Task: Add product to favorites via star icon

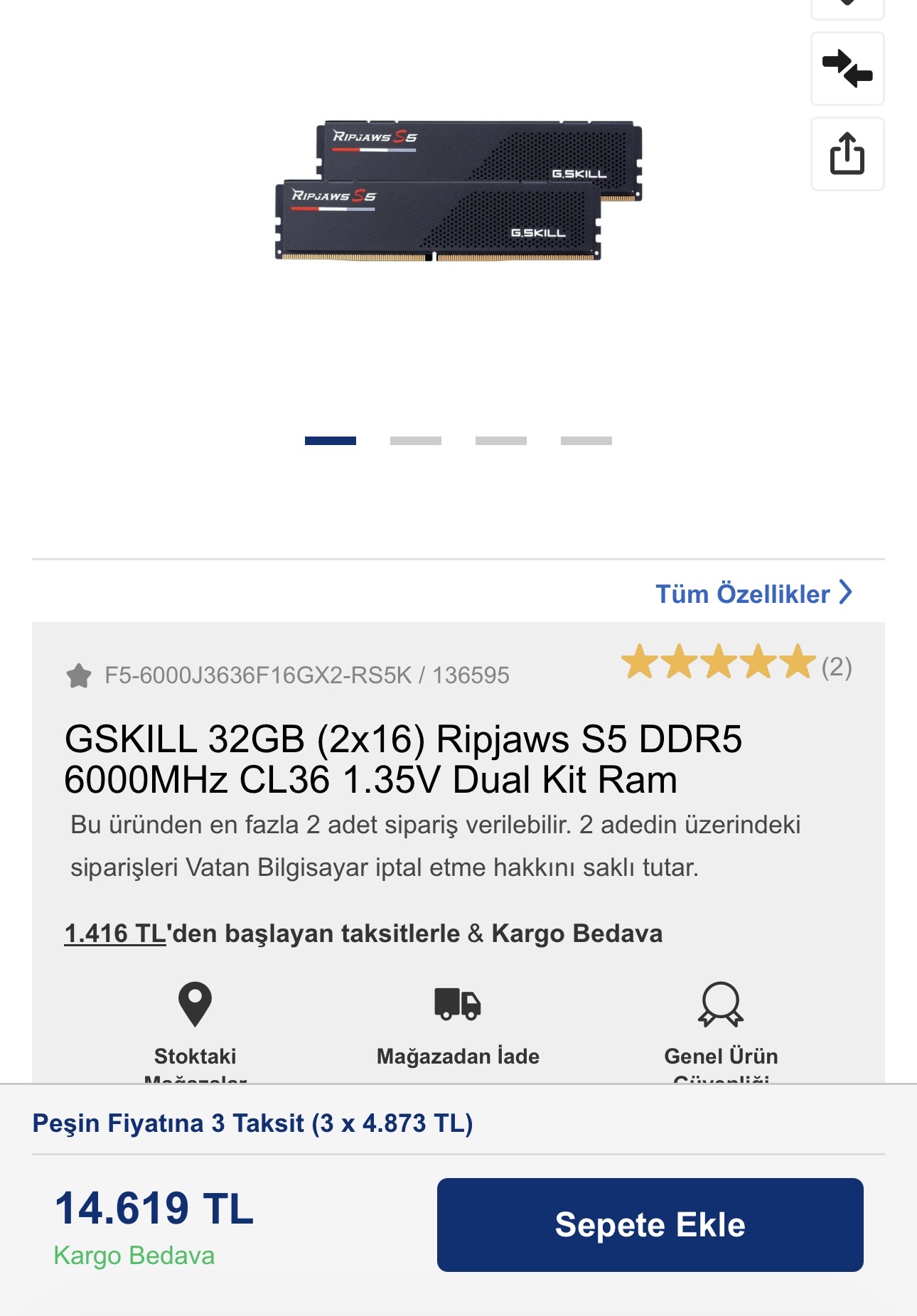Action: tap(79, 675)
